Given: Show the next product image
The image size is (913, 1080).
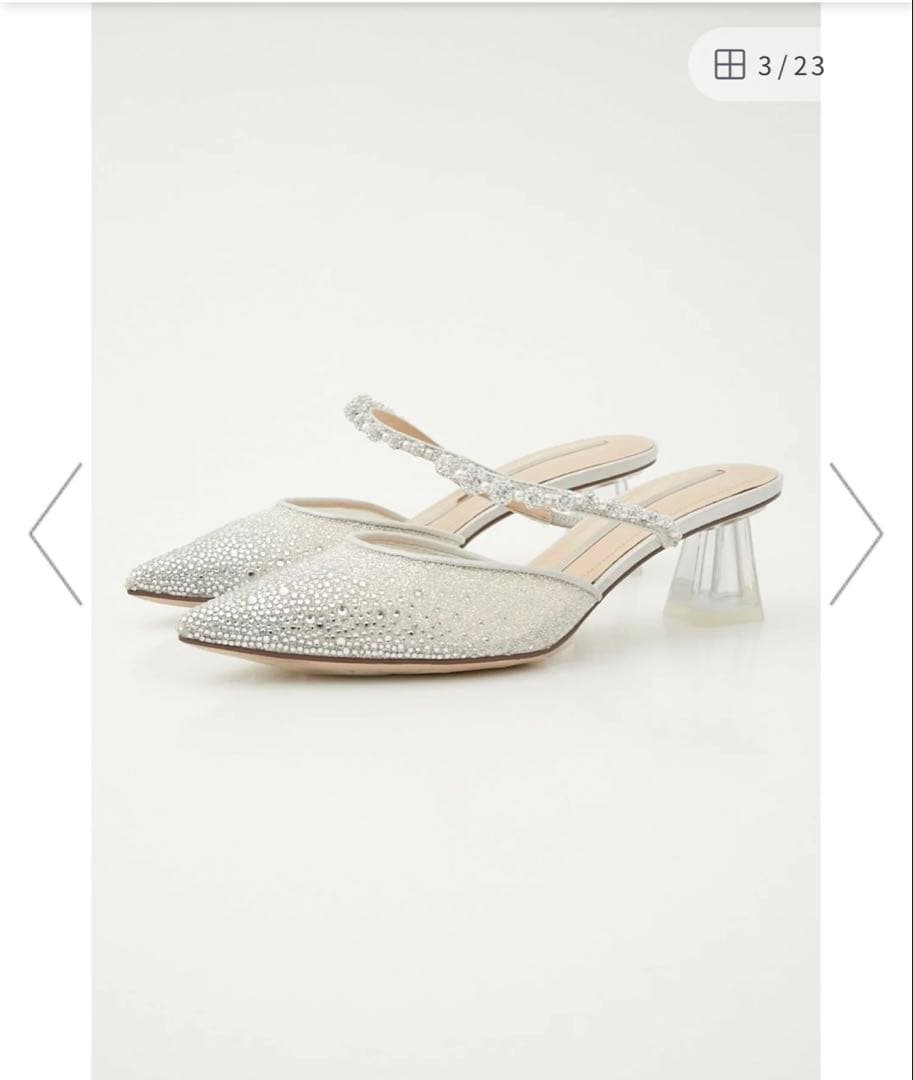Looking at the screenshot, I should (855, 534).
